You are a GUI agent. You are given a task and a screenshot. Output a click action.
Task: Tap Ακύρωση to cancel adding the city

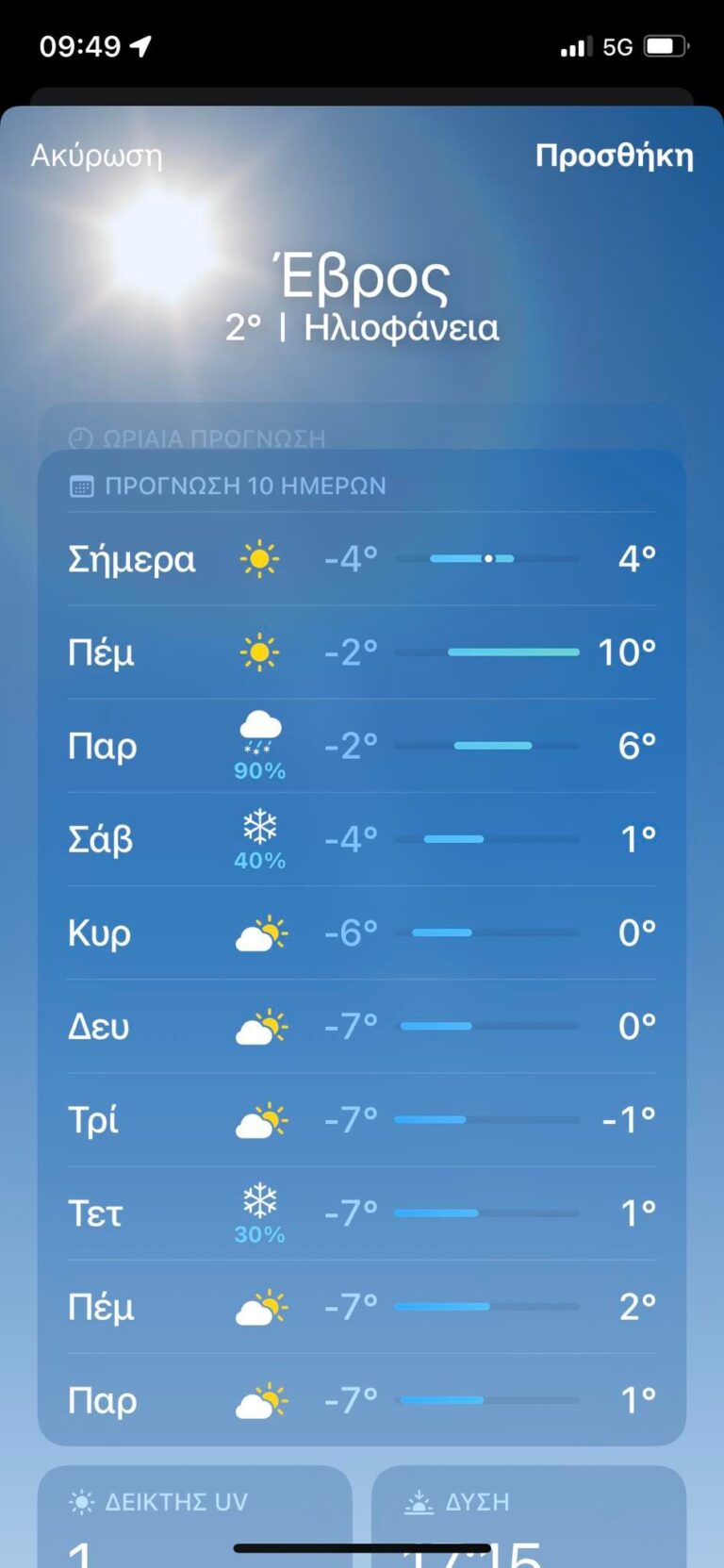point(96,156)
